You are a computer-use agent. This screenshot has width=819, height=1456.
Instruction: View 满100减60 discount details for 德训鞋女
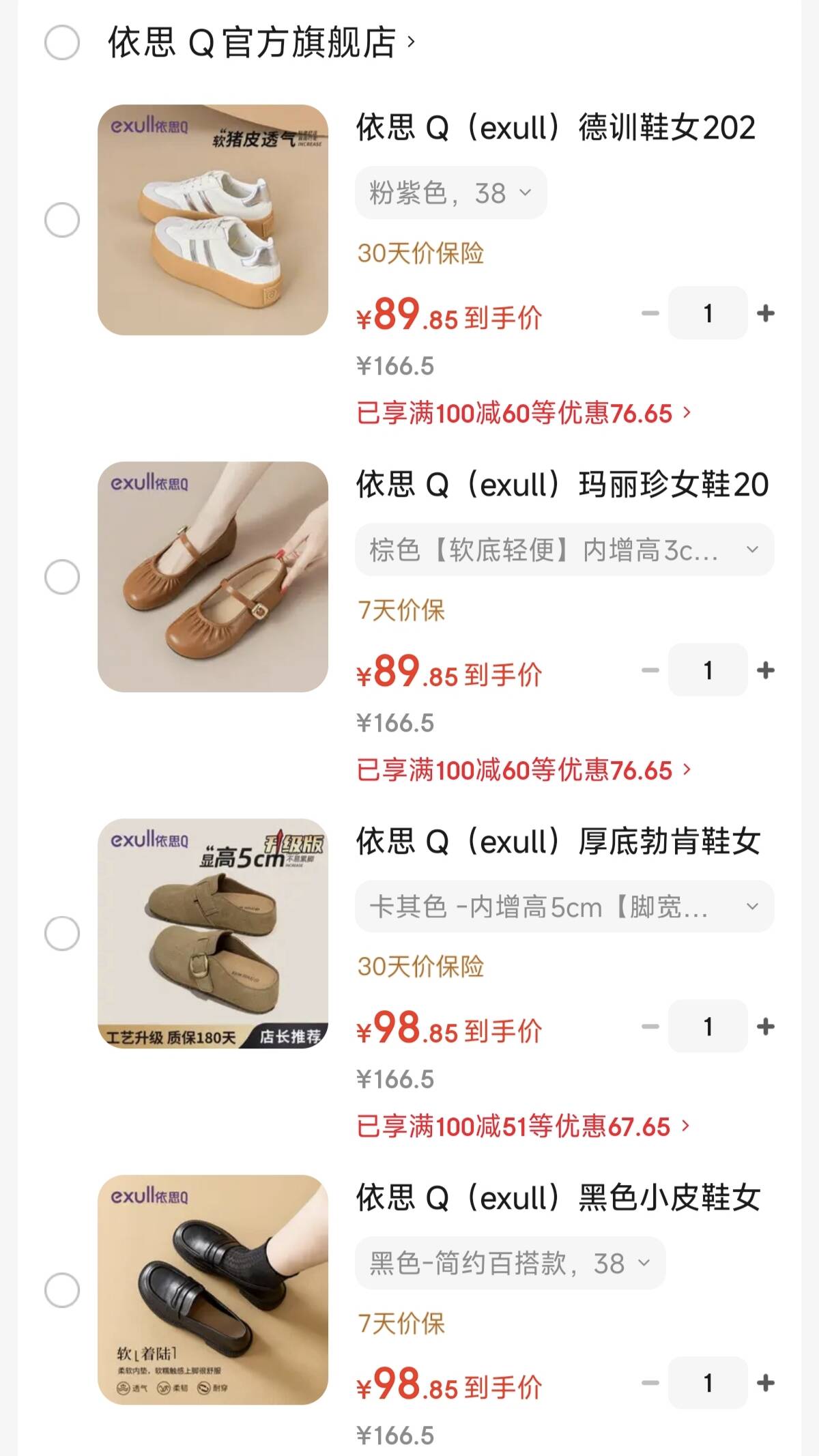523,413
